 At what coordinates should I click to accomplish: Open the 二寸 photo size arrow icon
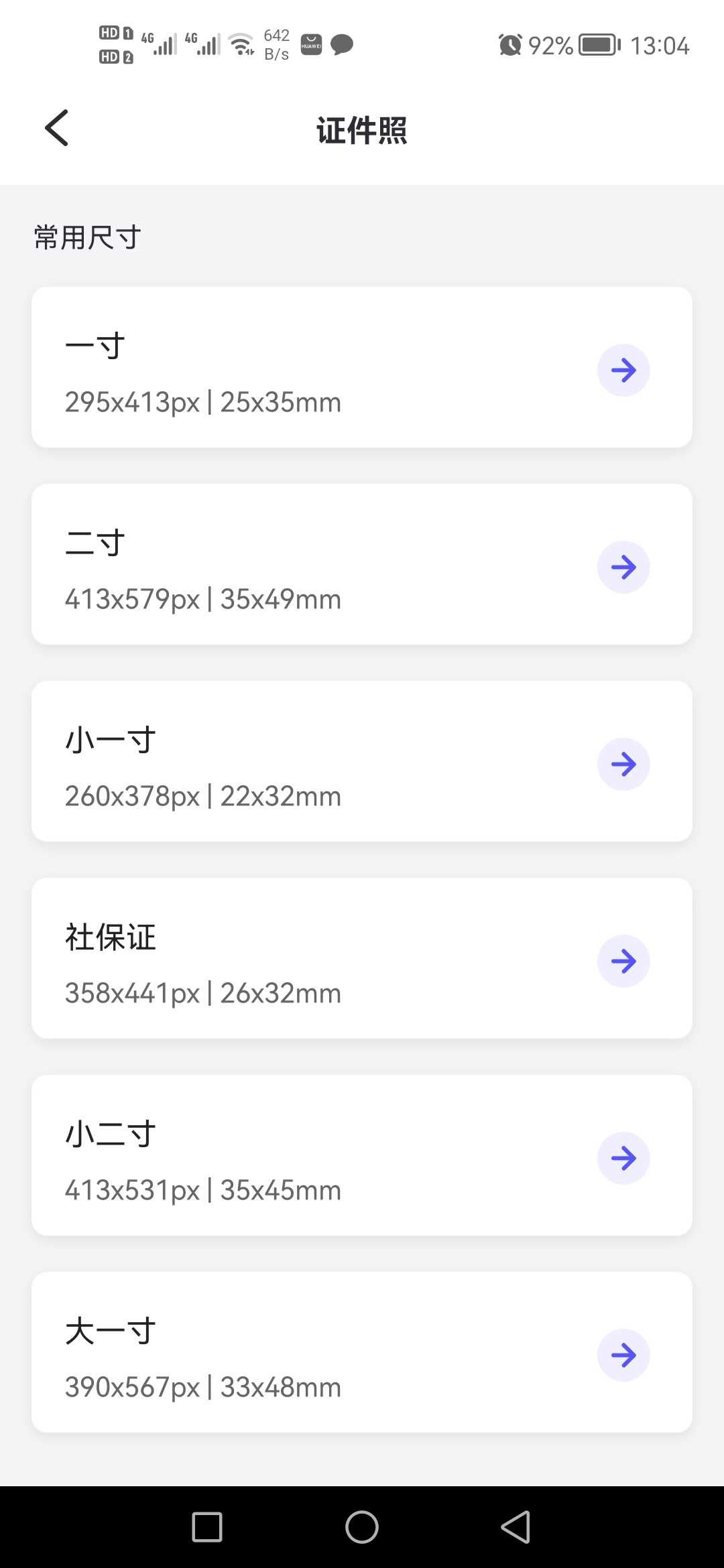pos(623,566)
